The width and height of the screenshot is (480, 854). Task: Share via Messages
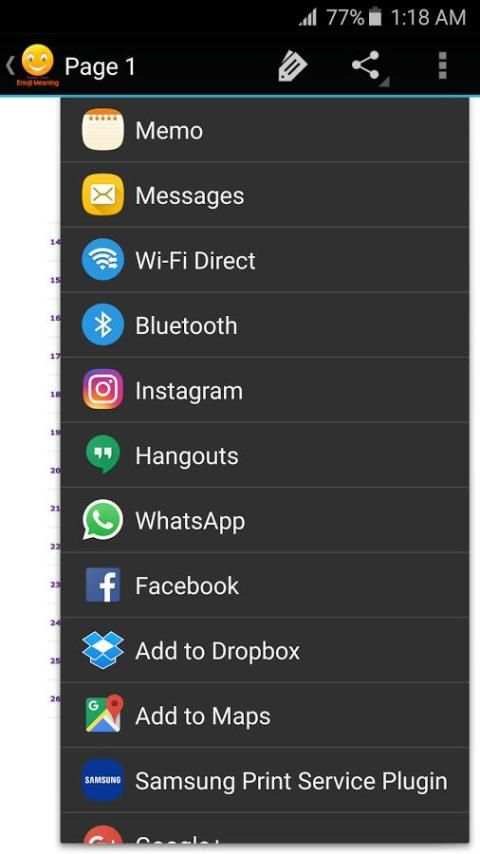265,195
